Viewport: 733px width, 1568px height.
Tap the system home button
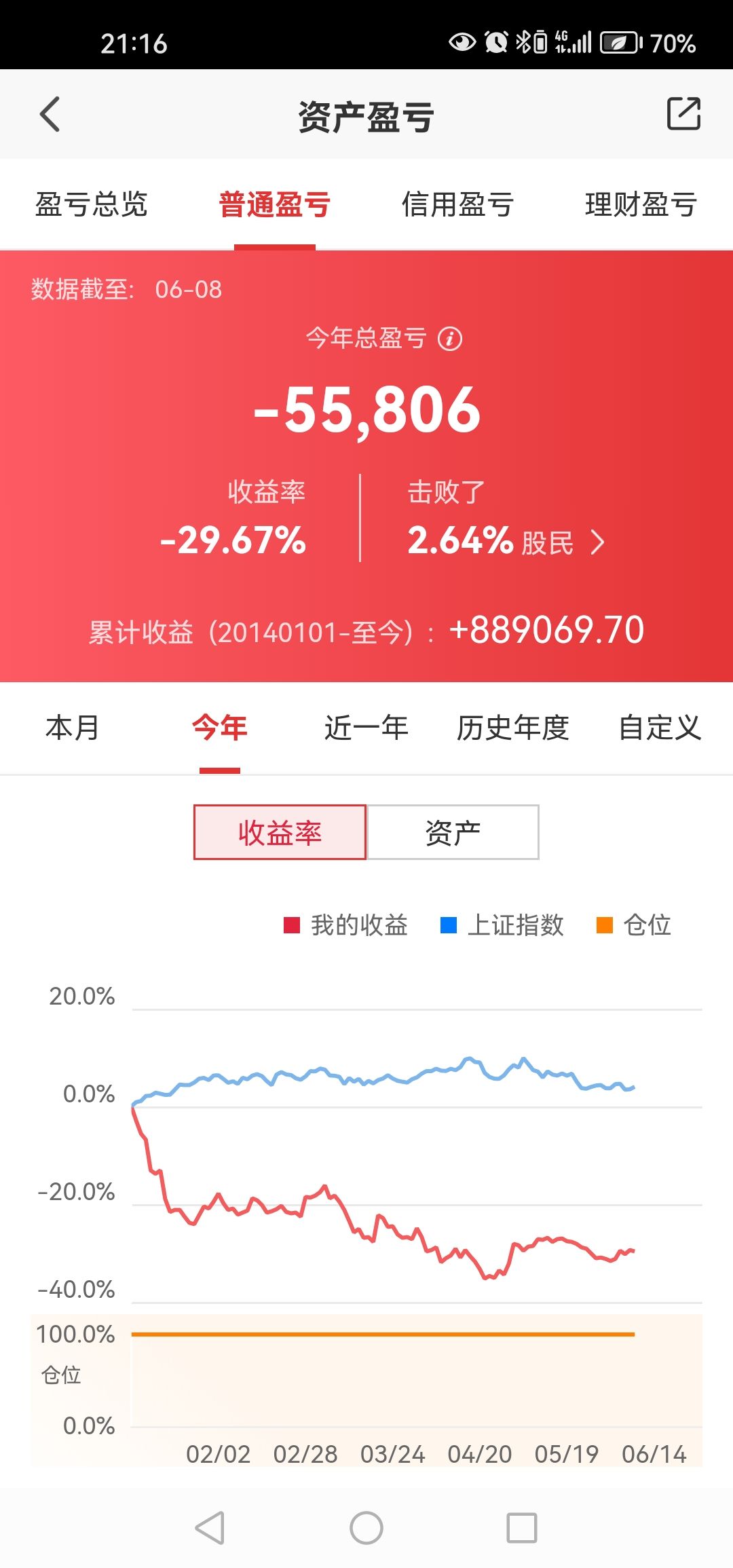[x=366, y=1528]
